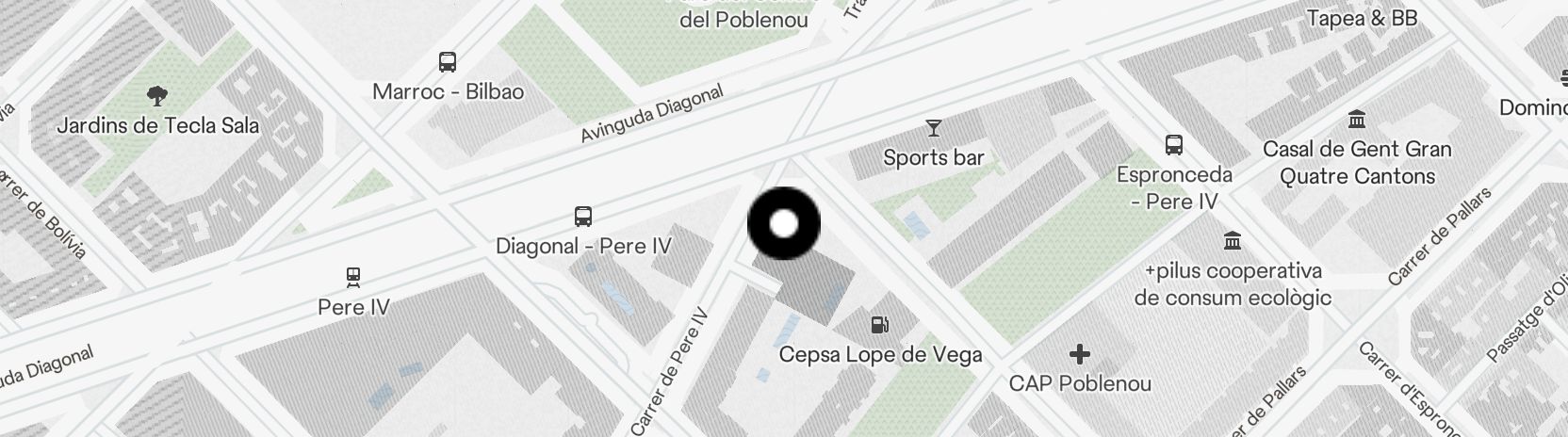Screen dimensions: 1568x437
Task: Select the Cepsa Lope de Vega gas station
Action: pyautogui.click(x=880, y=326)
